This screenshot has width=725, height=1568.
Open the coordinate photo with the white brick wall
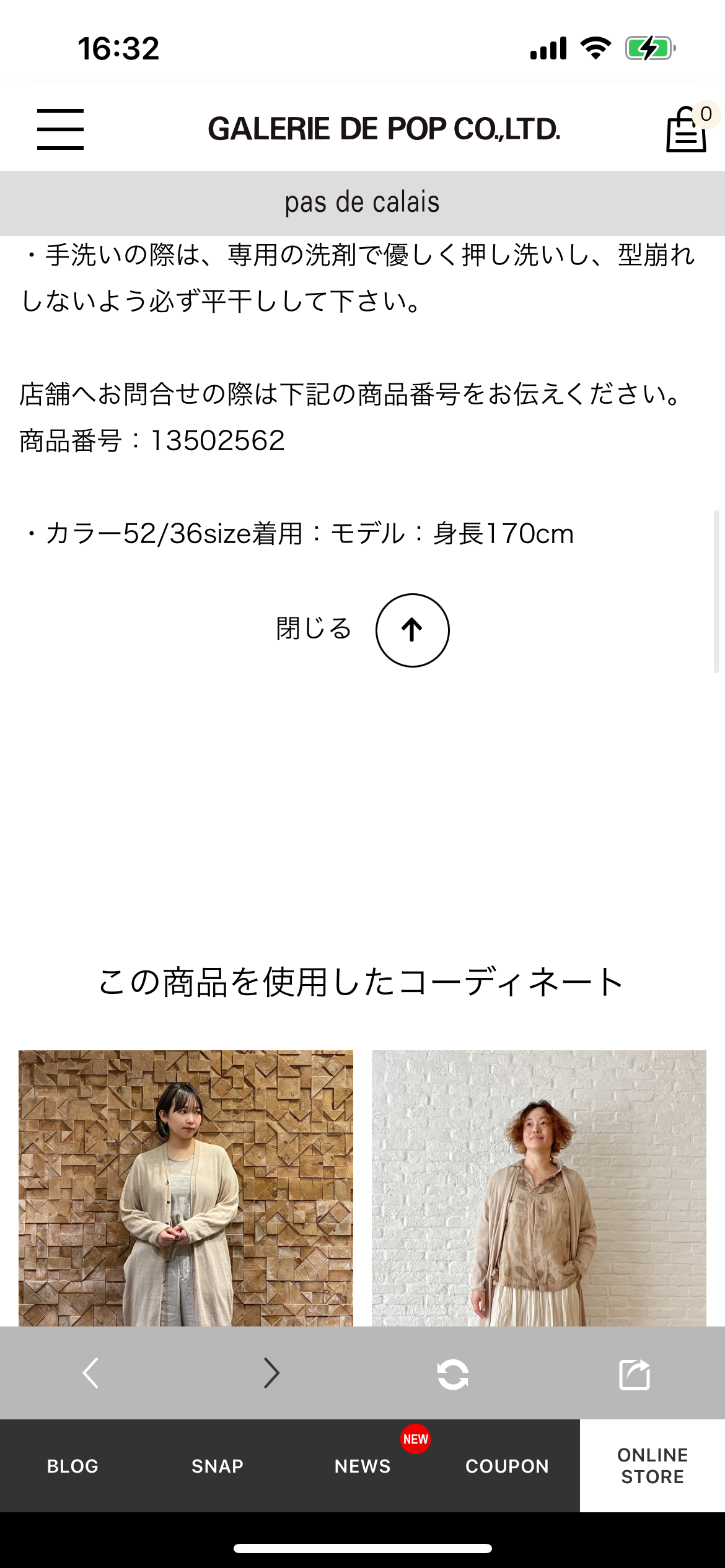[538, 1188]
